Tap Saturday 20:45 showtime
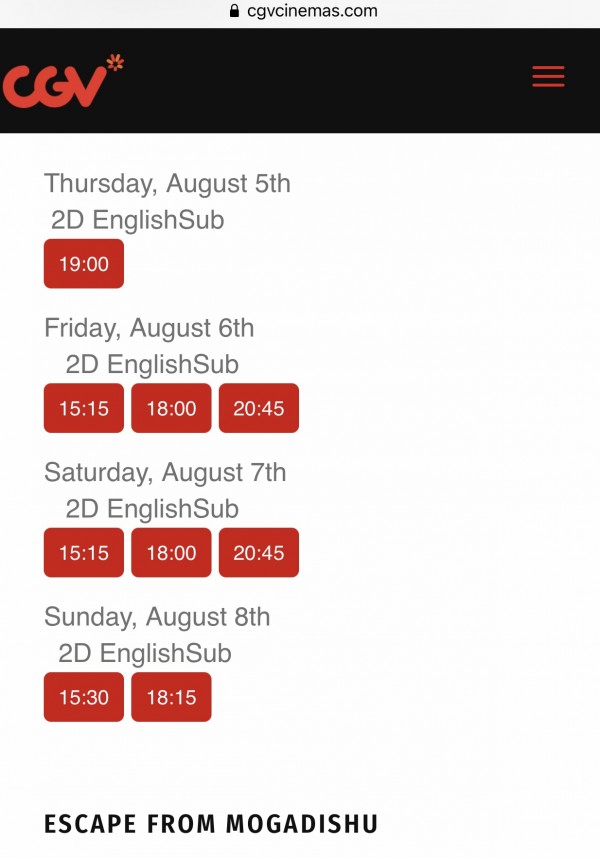 click(258, 552)
